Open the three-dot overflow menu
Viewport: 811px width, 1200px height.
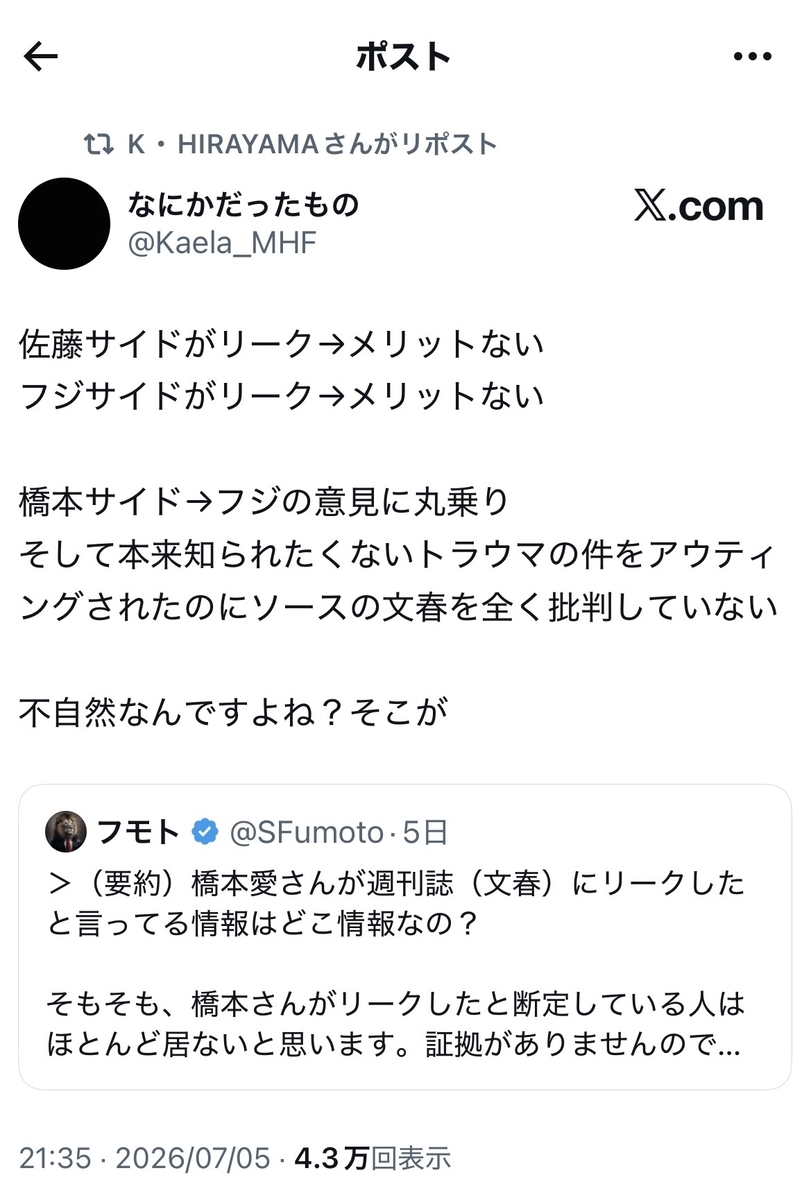(x=752, y=57)
